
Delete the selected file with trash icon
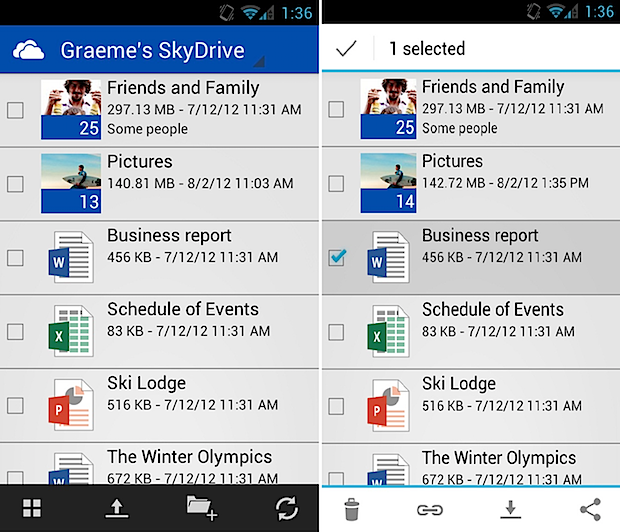[x=352, y=510]
